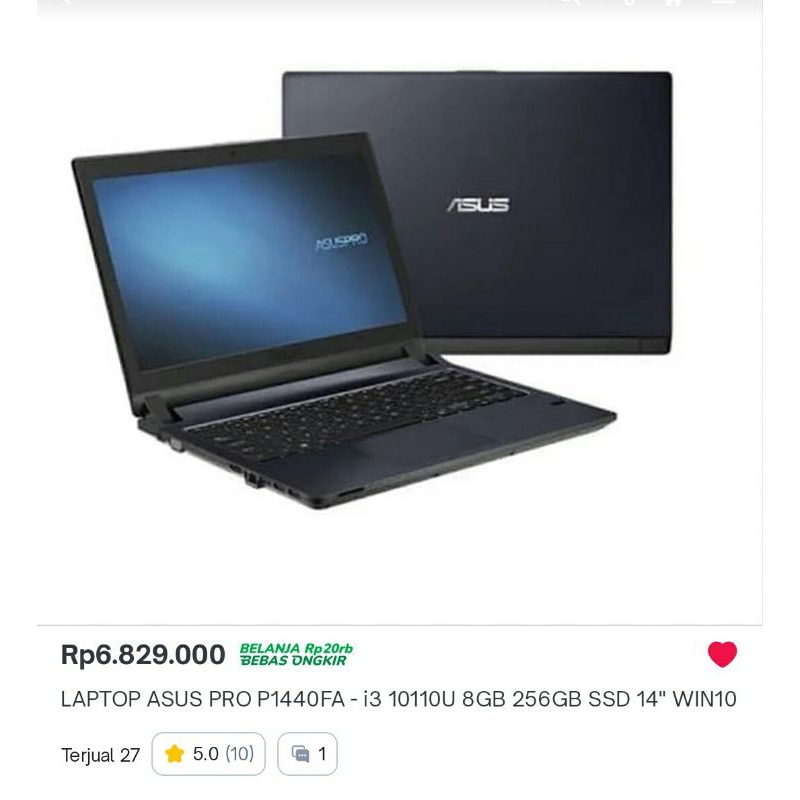The image size is (800, 800).
Task: Open the 5.0 rating reviews chip
Action: 208,754
